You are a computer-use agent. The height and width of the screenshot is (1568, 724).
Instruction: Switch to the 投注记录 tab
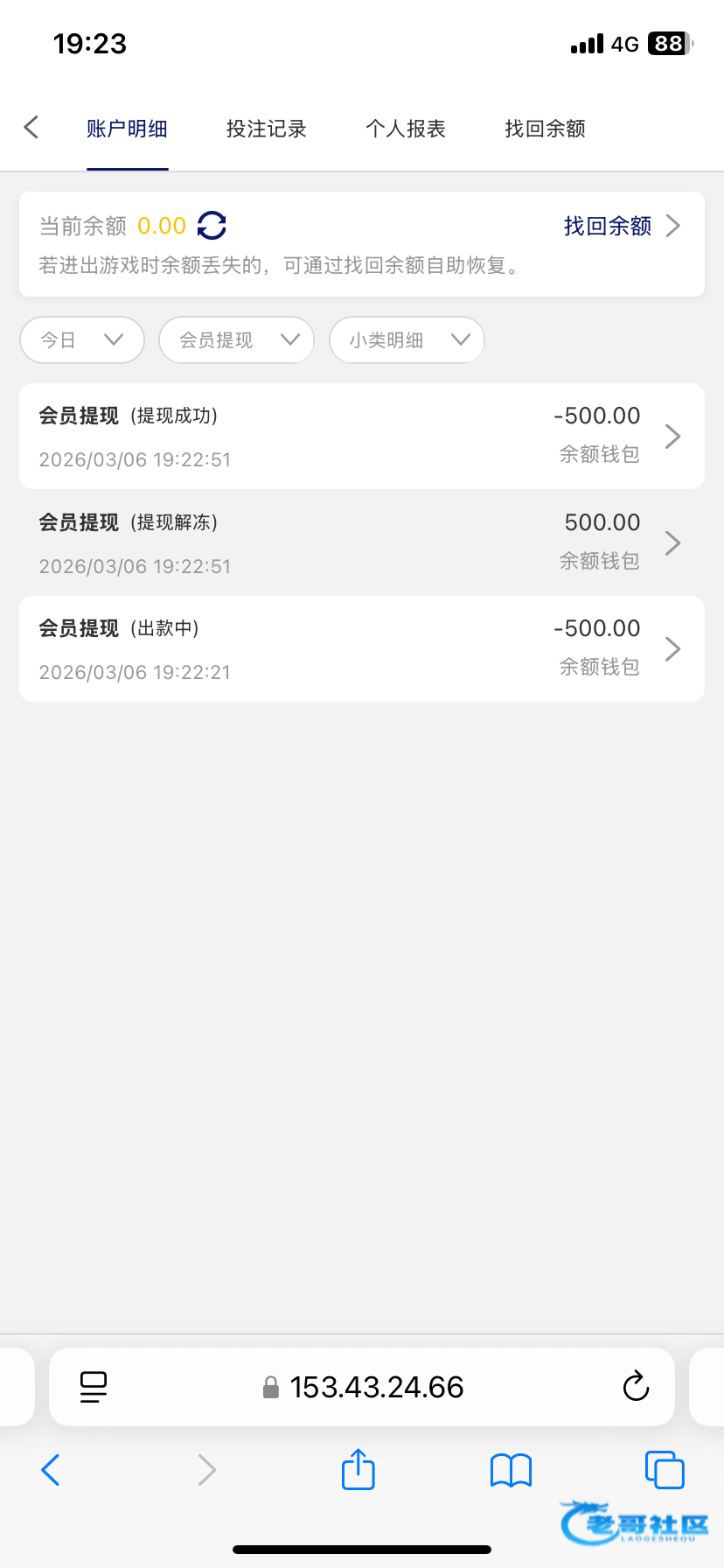point(267,129)
